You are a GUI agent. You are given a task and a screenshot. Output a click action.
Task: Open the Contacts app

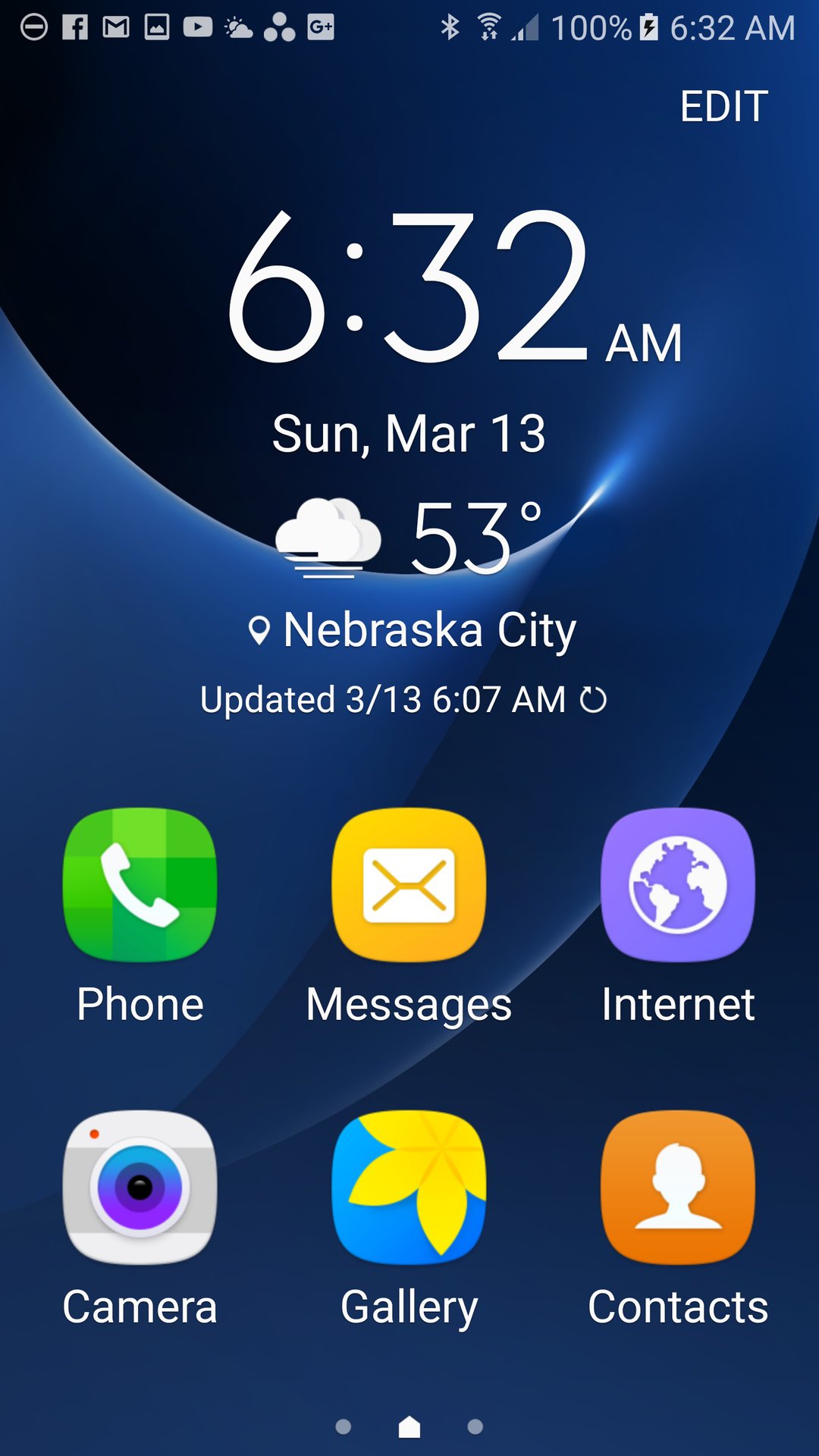pyautogui.click(x=678, y=1188)
